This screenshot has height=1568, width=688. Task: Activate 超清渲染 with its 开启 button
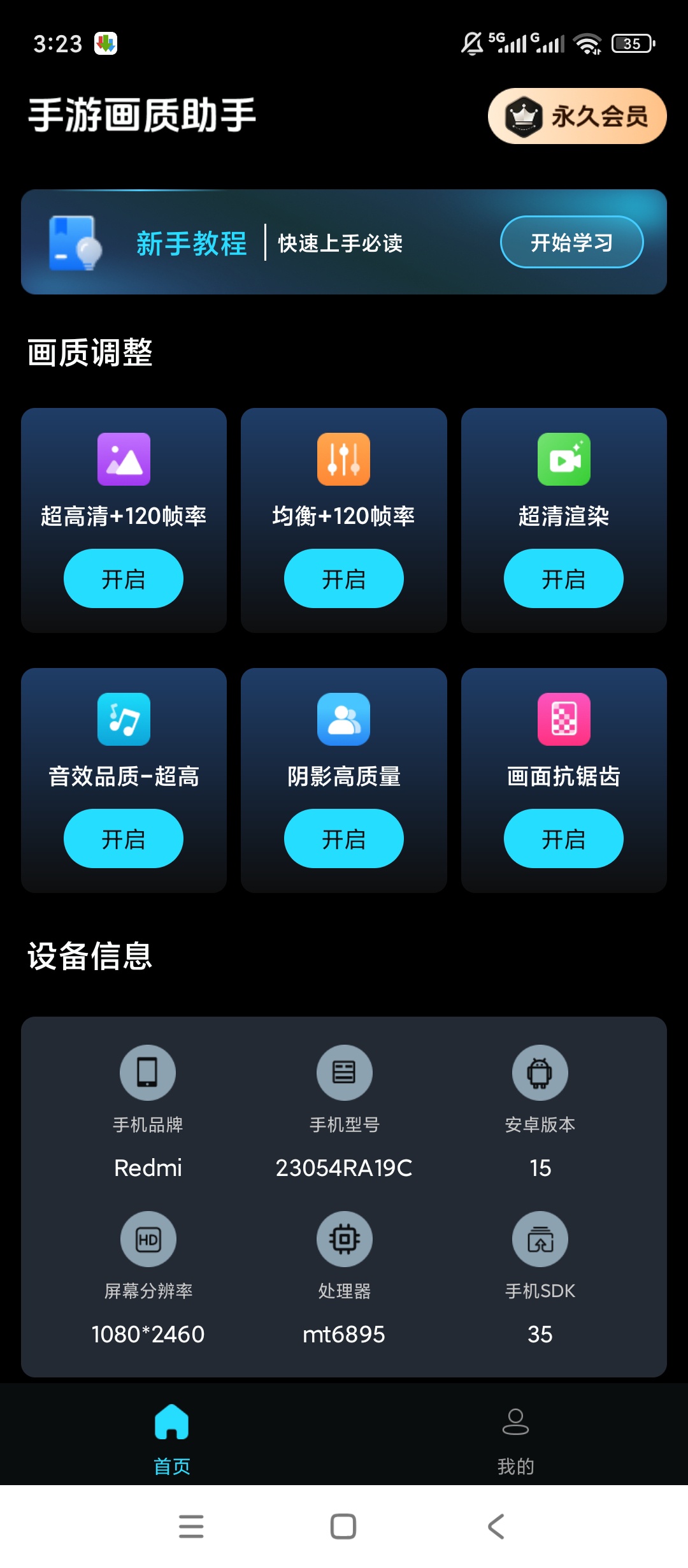click(x=564, y=579)
